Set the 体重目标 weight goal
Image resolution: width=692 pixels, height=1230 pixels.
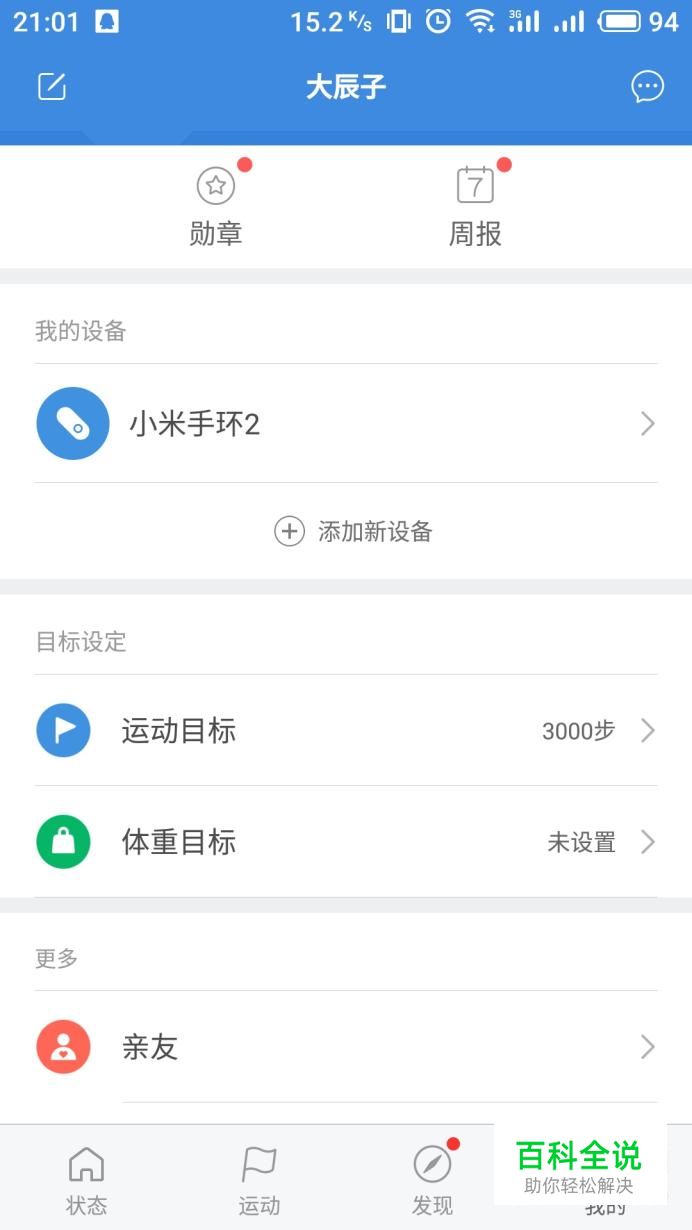[346, 842]
